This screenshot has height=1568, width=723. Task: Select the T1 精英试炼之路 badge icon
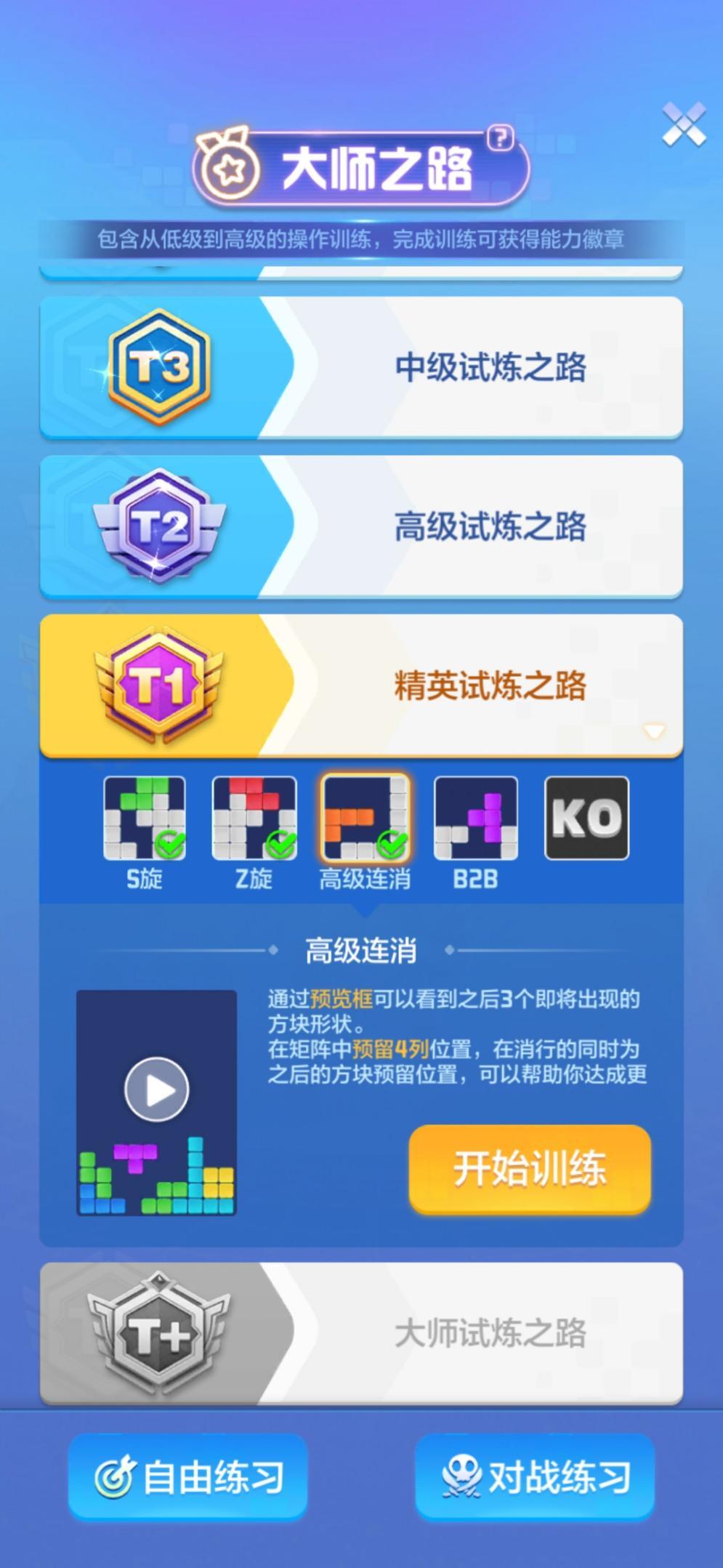160,683
